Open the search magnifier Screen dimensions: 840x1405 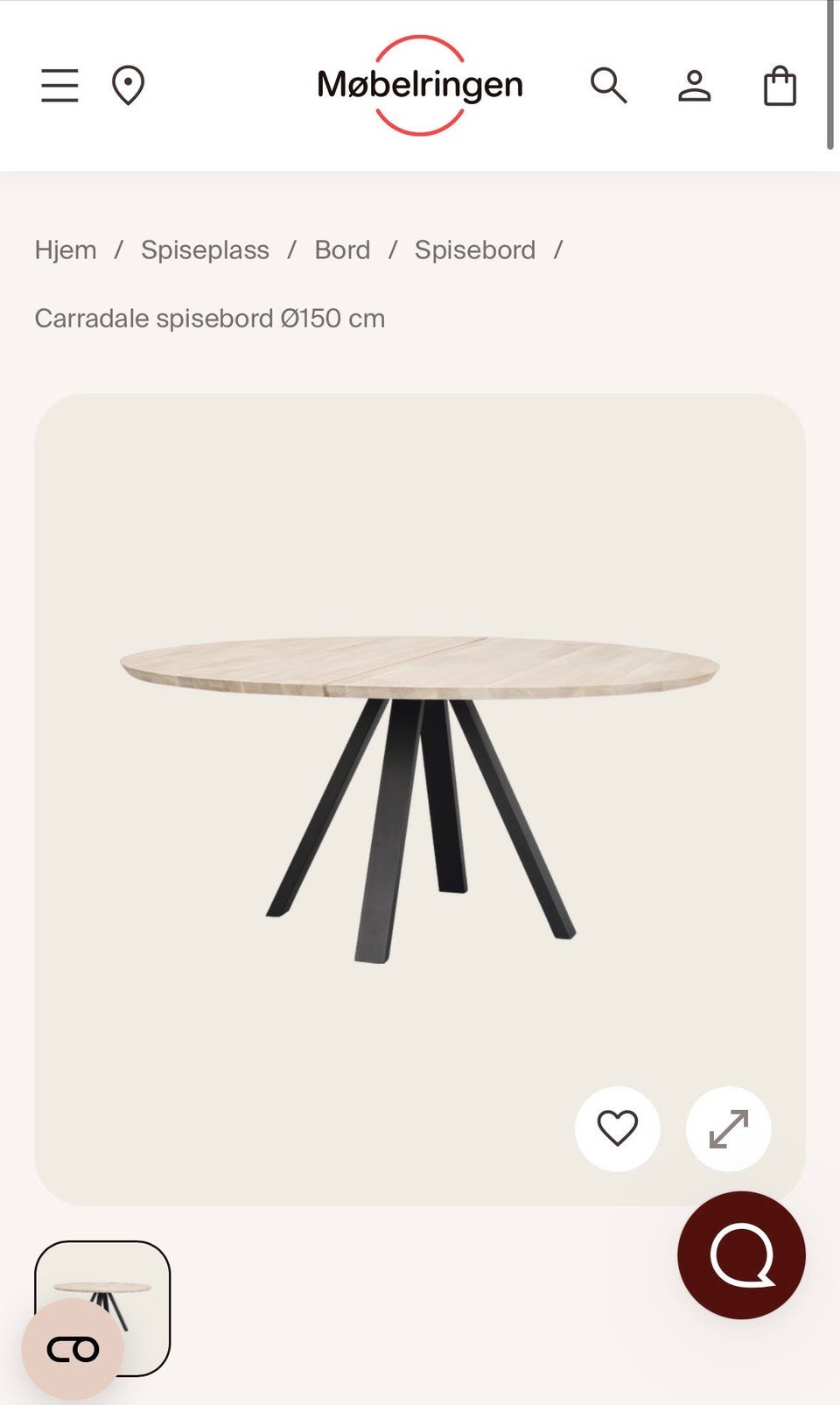click(x=608, y=86)
